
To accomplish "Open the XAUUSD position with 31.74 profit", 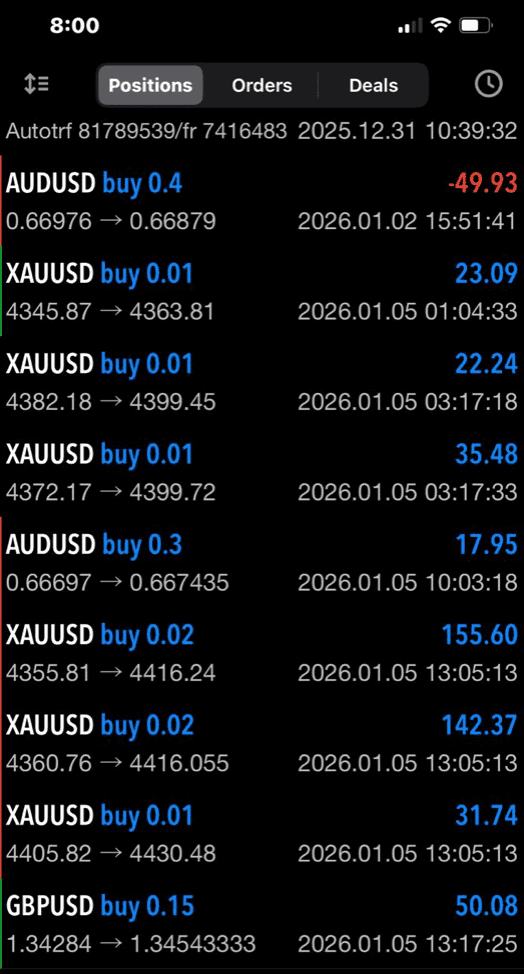I will pos(262,833).
